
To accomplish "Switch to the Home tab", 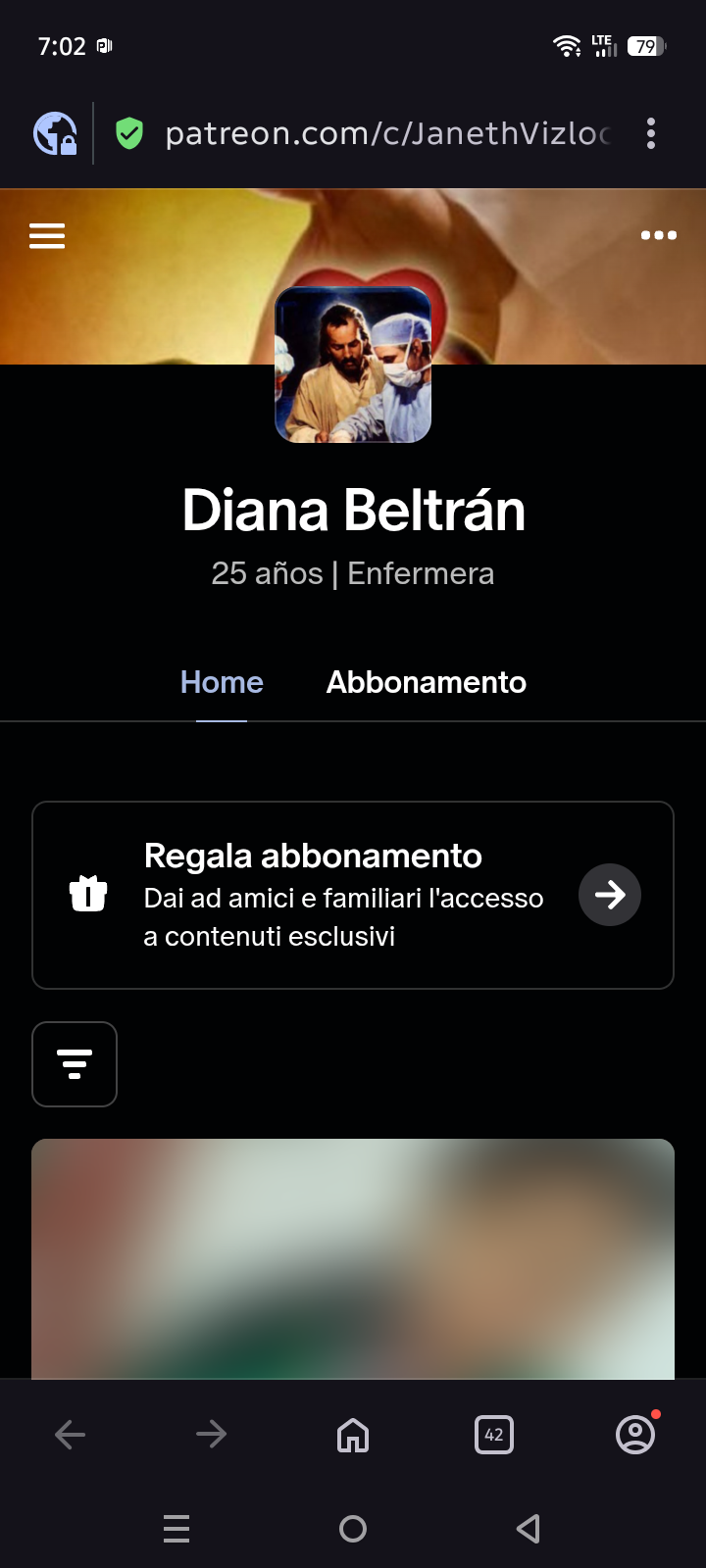I will coord(222,682).
